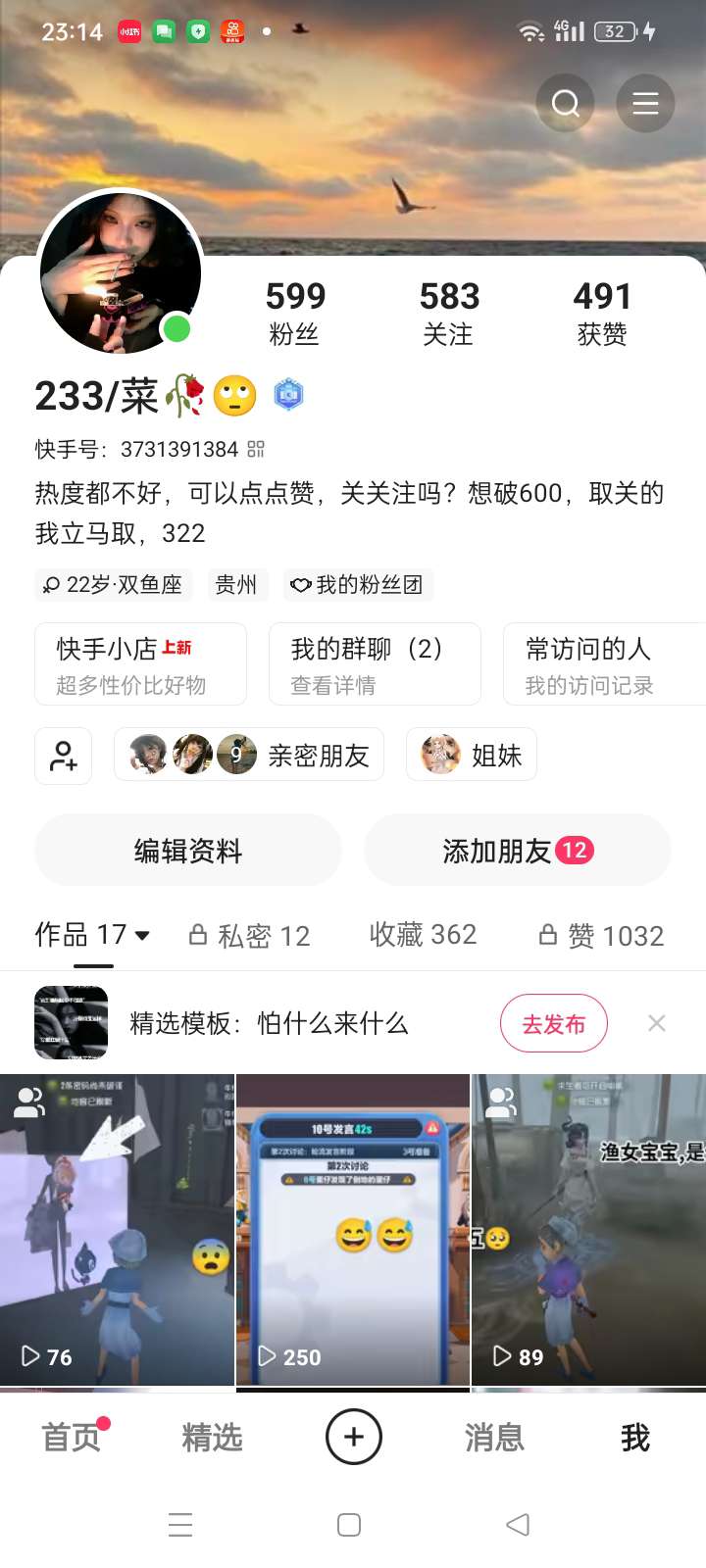
Task: Open 亲密朋友 close friends chip
Action: pos(249,756)
